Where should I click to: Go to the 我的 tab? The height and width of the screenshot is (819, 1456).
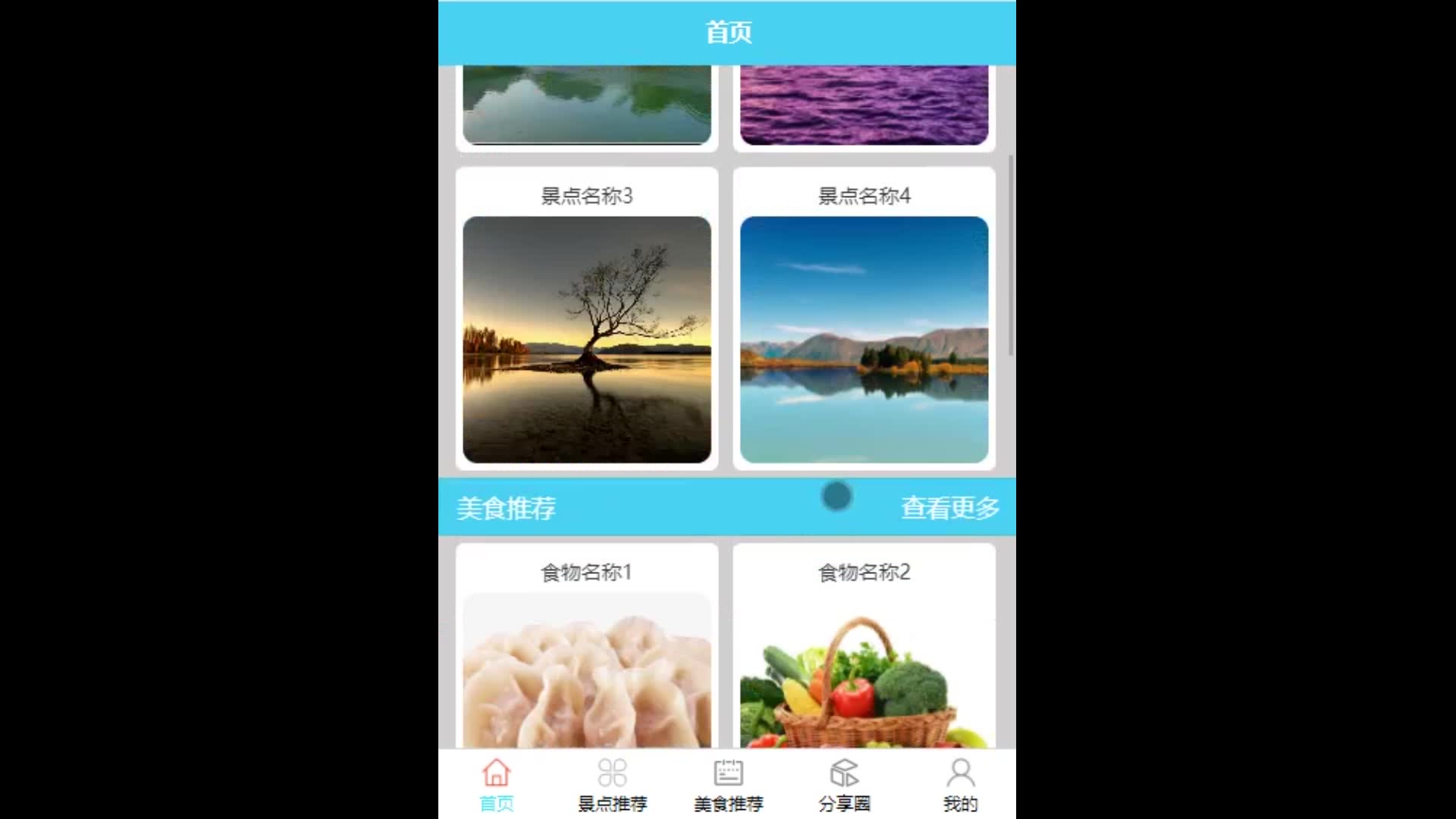pos(960,785)
